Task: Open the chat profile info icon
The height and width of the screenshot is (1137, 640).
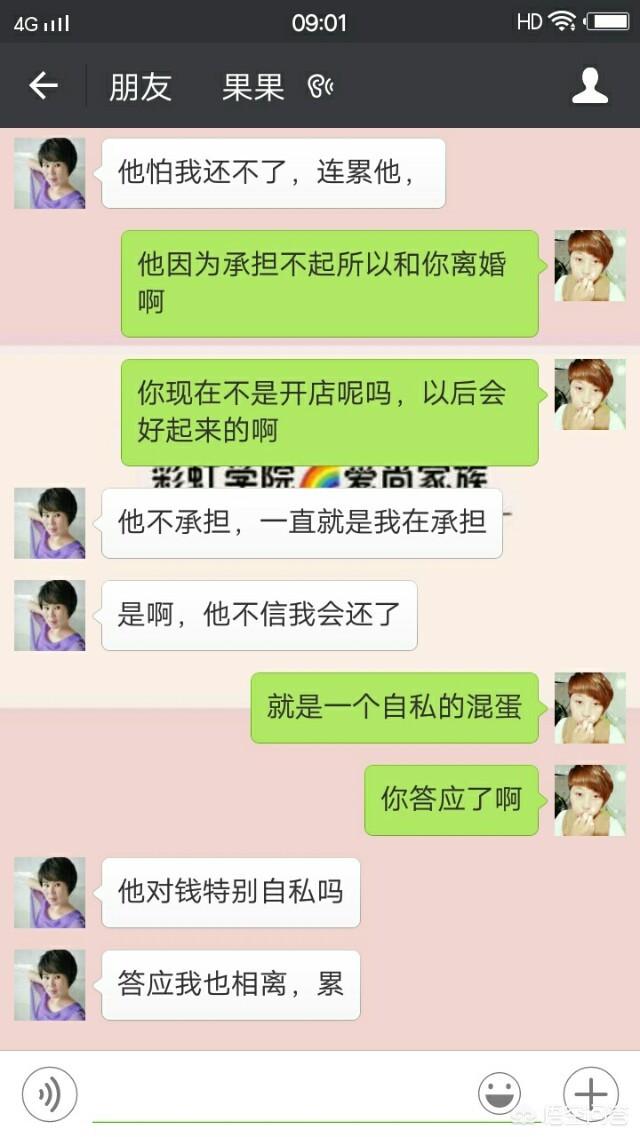Action: click(590, 86)
